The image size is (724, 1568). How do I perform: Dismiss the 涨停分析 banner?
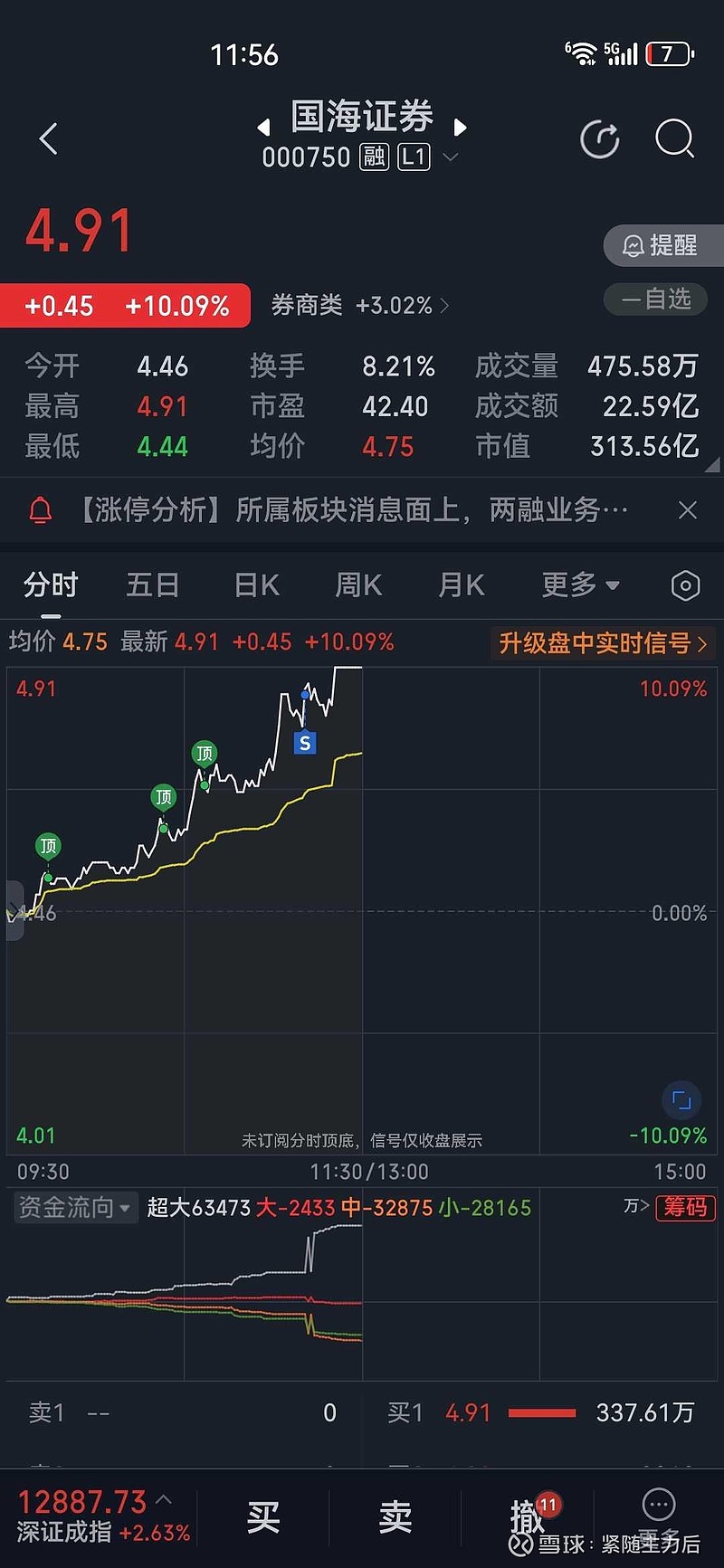688,510
